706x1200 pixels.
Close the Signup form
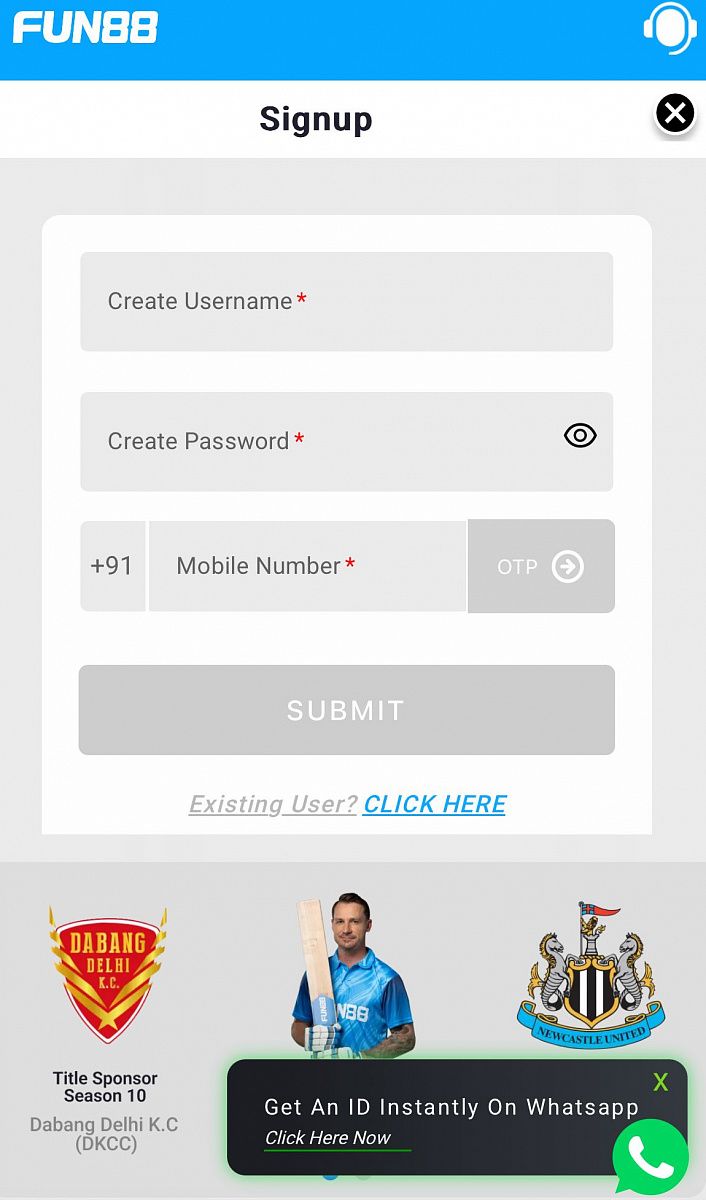point(675,113)
